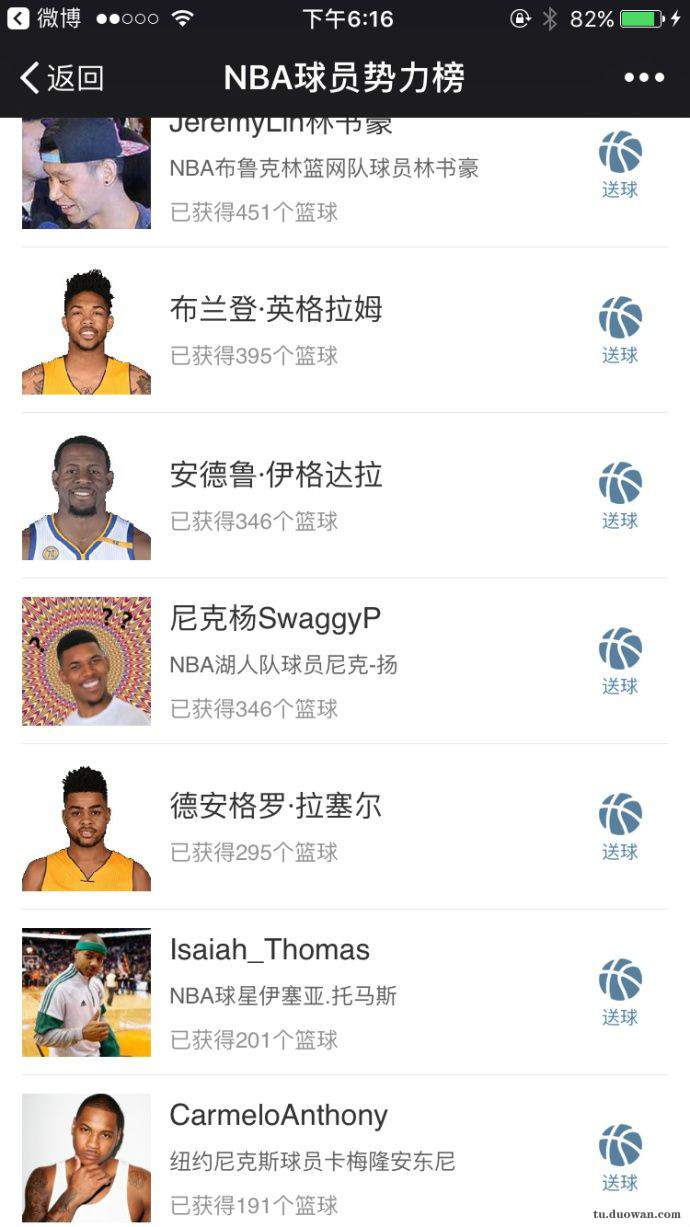Open Isaiah_Thomas's profile row

click(x=345, y=992)
